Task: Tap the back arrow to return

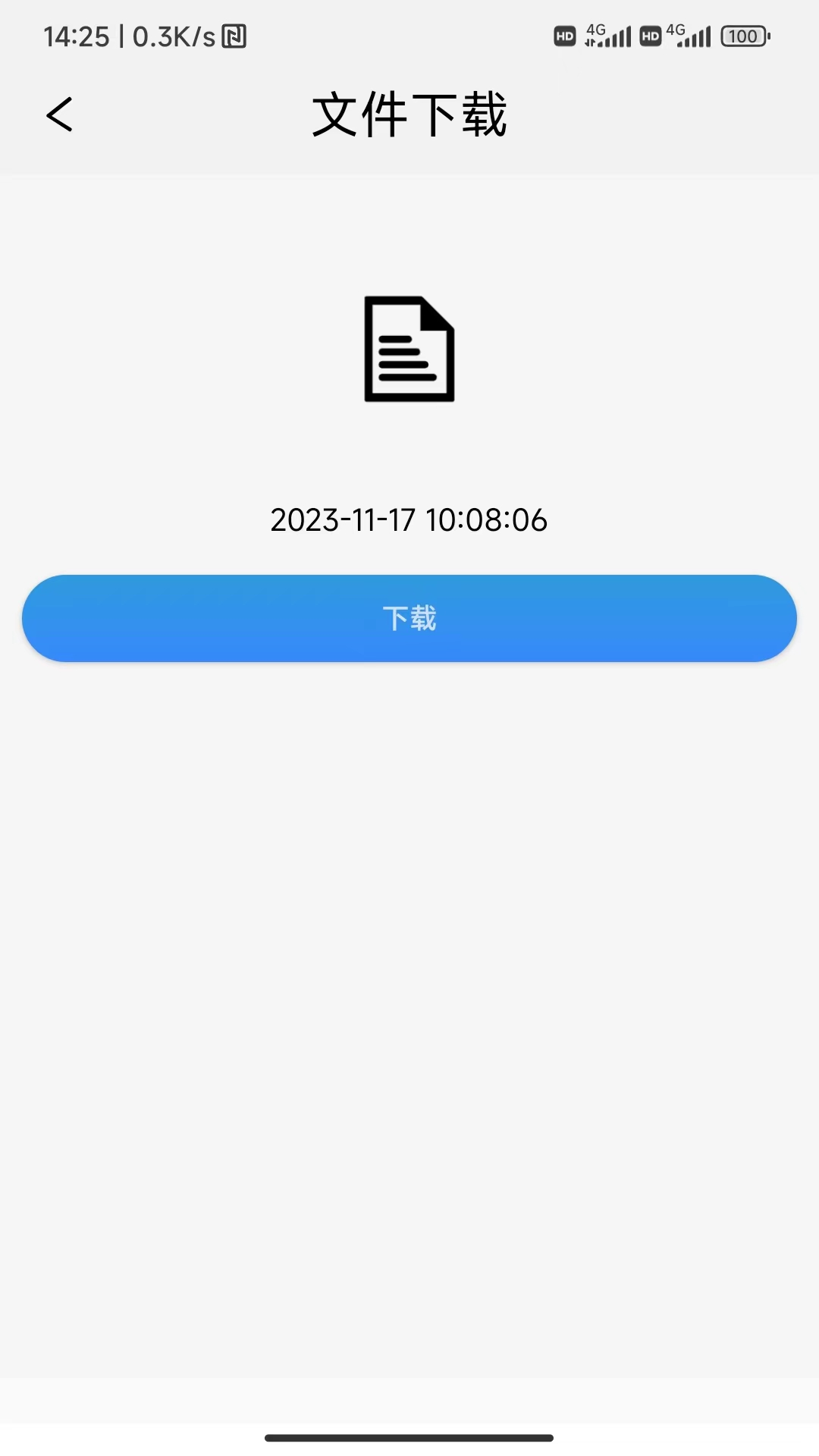Action: [x=59, y=115]
